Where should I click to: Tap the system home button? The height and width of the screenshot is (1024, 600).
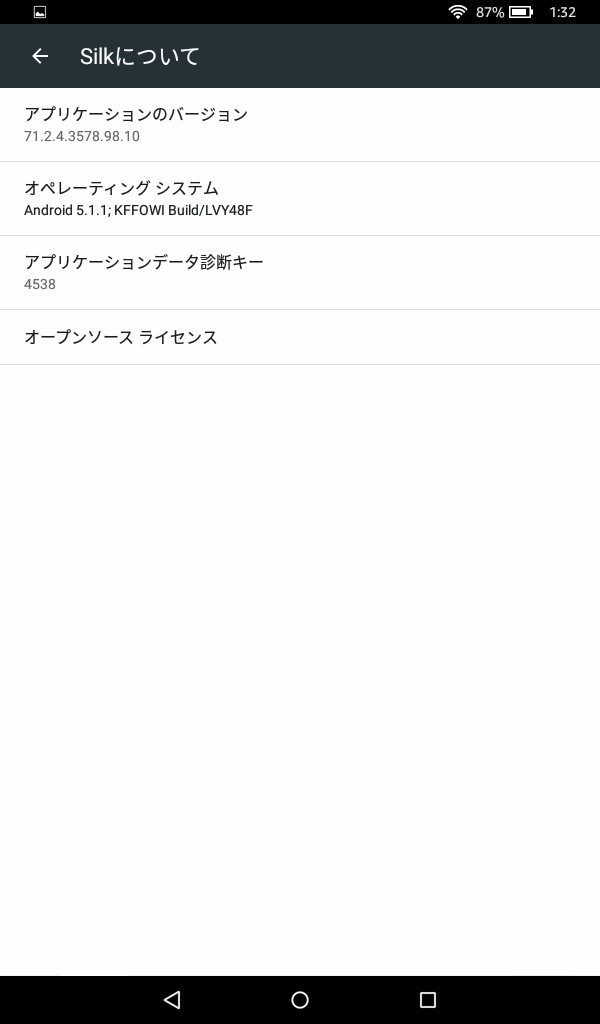point(300,999)
